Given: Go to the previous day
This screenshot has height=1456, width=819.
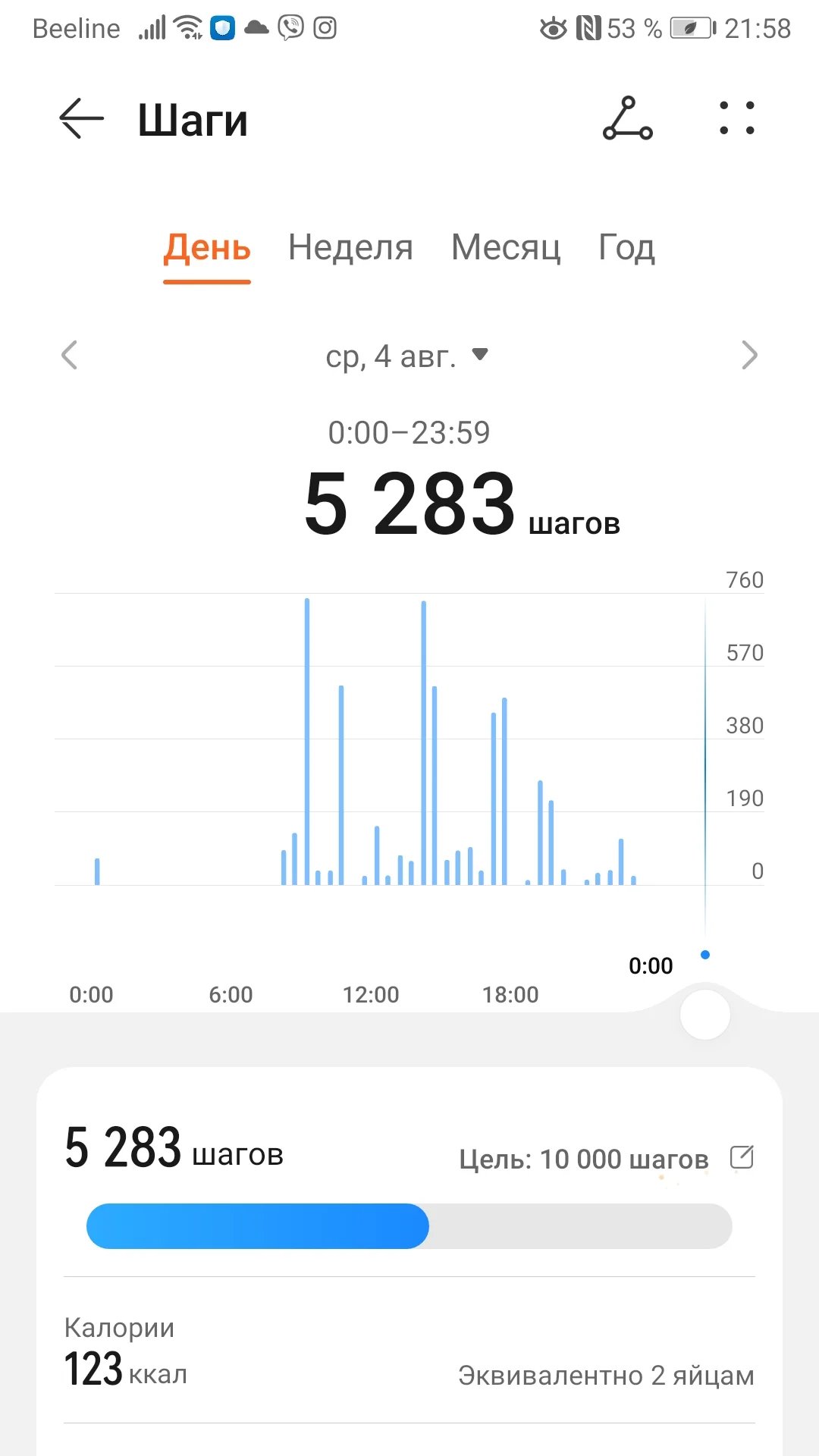Looking at the screenshot, I should (x=70, y=355).
